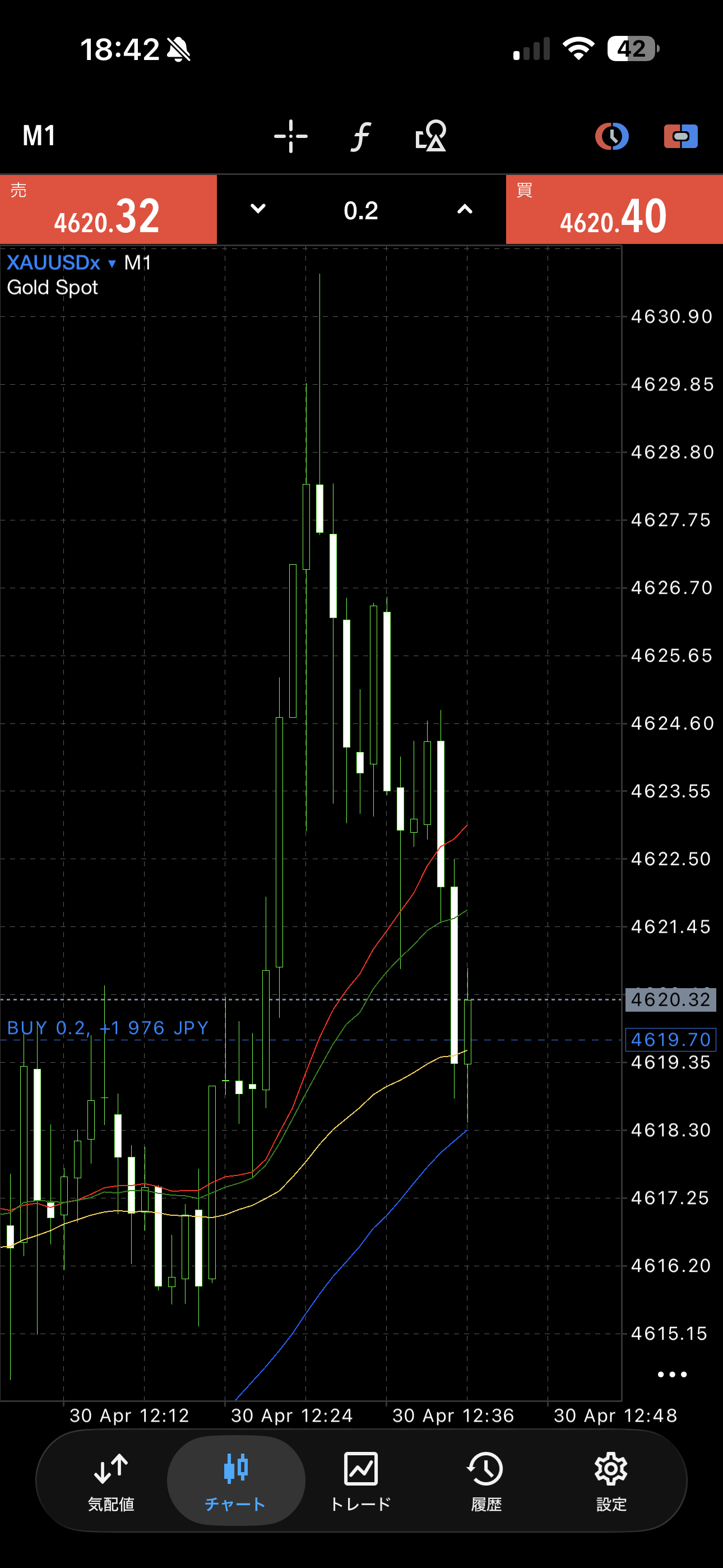Open the three-dot chart options

(x=672, y=1374)
